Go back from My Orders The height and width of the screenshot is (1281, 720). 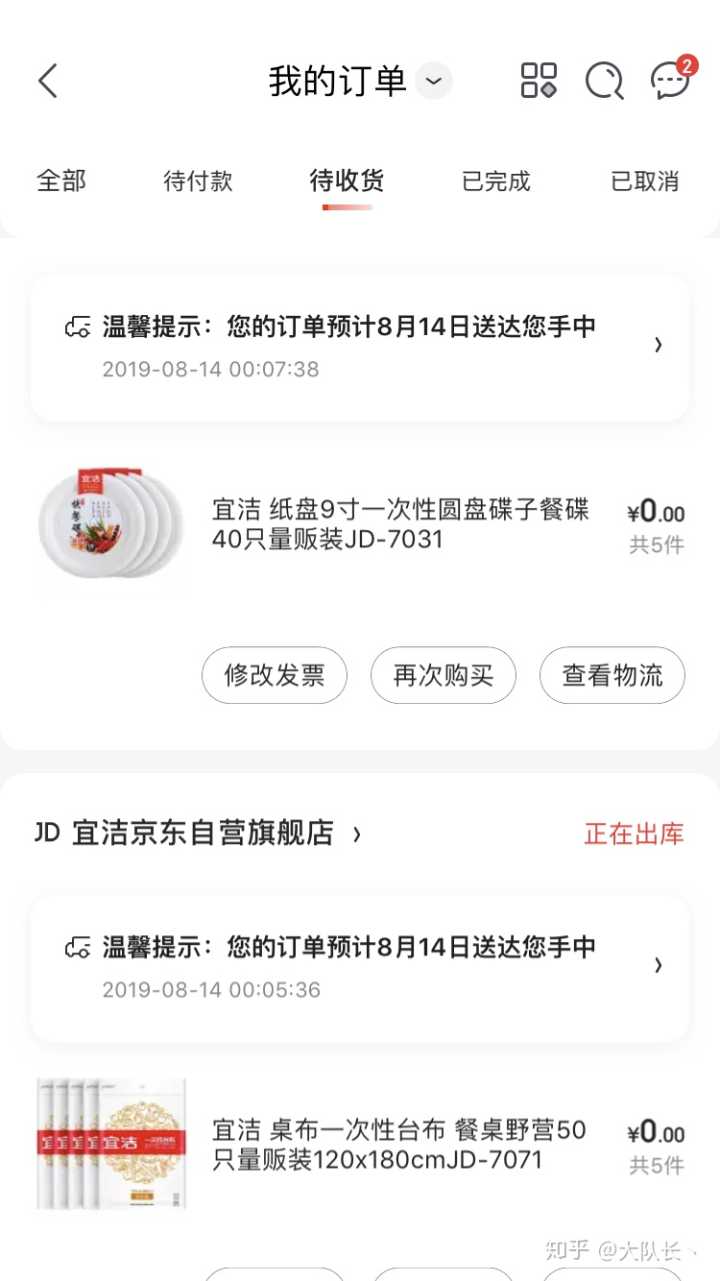[x=48, y=81]
